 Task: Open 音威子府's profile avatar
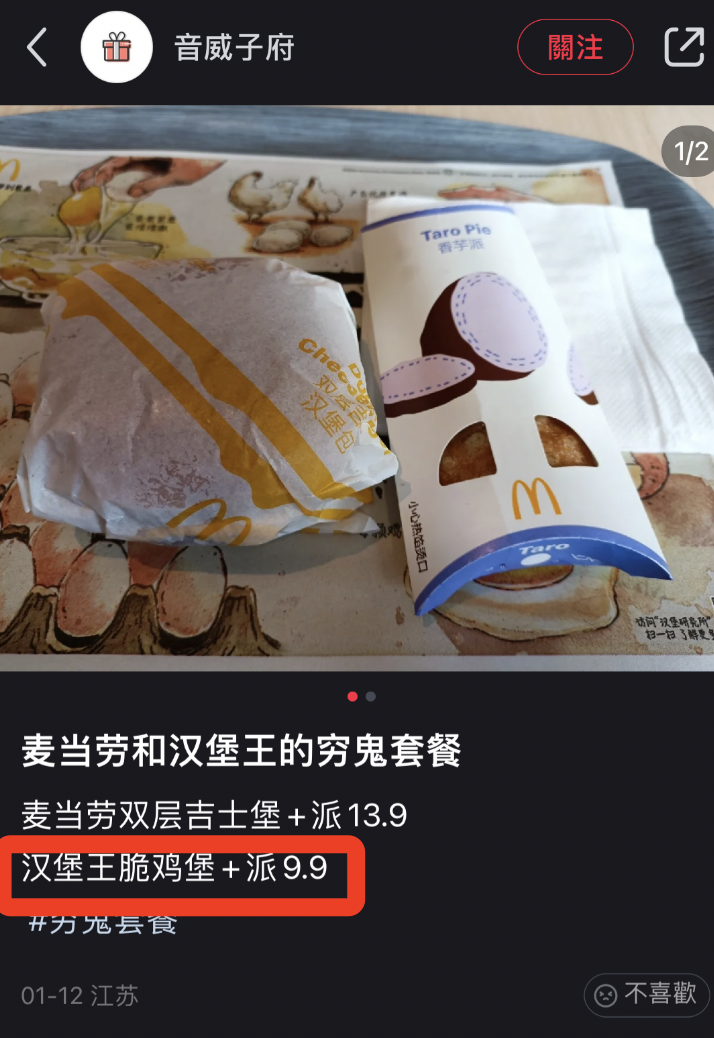(116, 47)
